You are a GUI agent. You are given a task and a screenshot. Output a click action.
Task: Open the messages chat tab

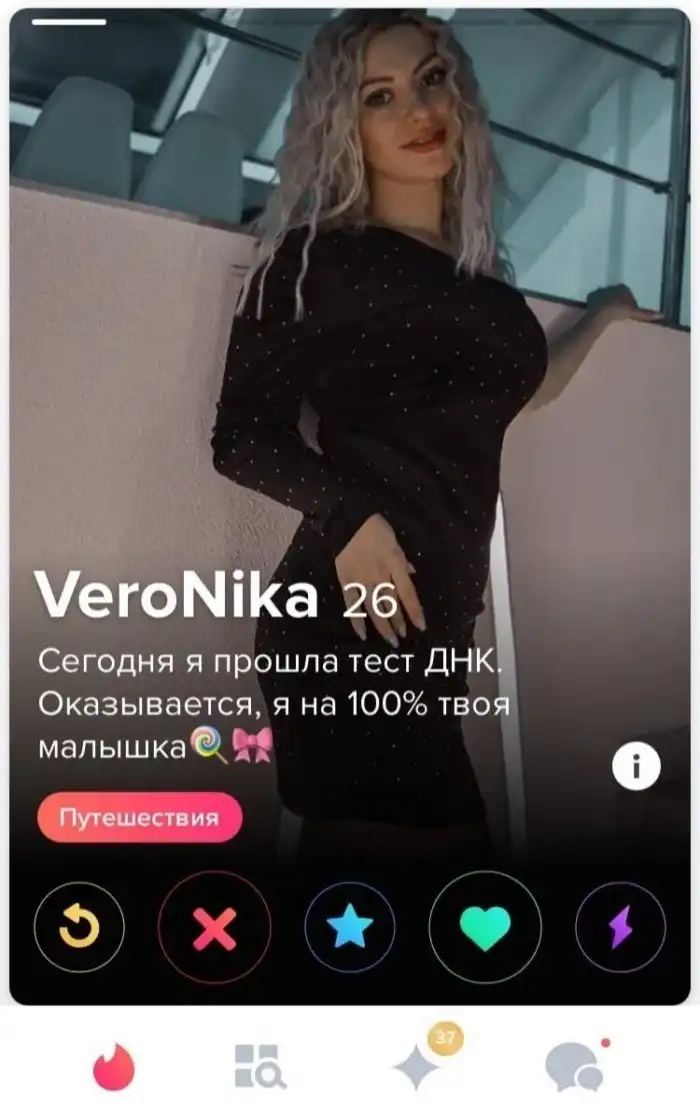(x=575, y=1066)
